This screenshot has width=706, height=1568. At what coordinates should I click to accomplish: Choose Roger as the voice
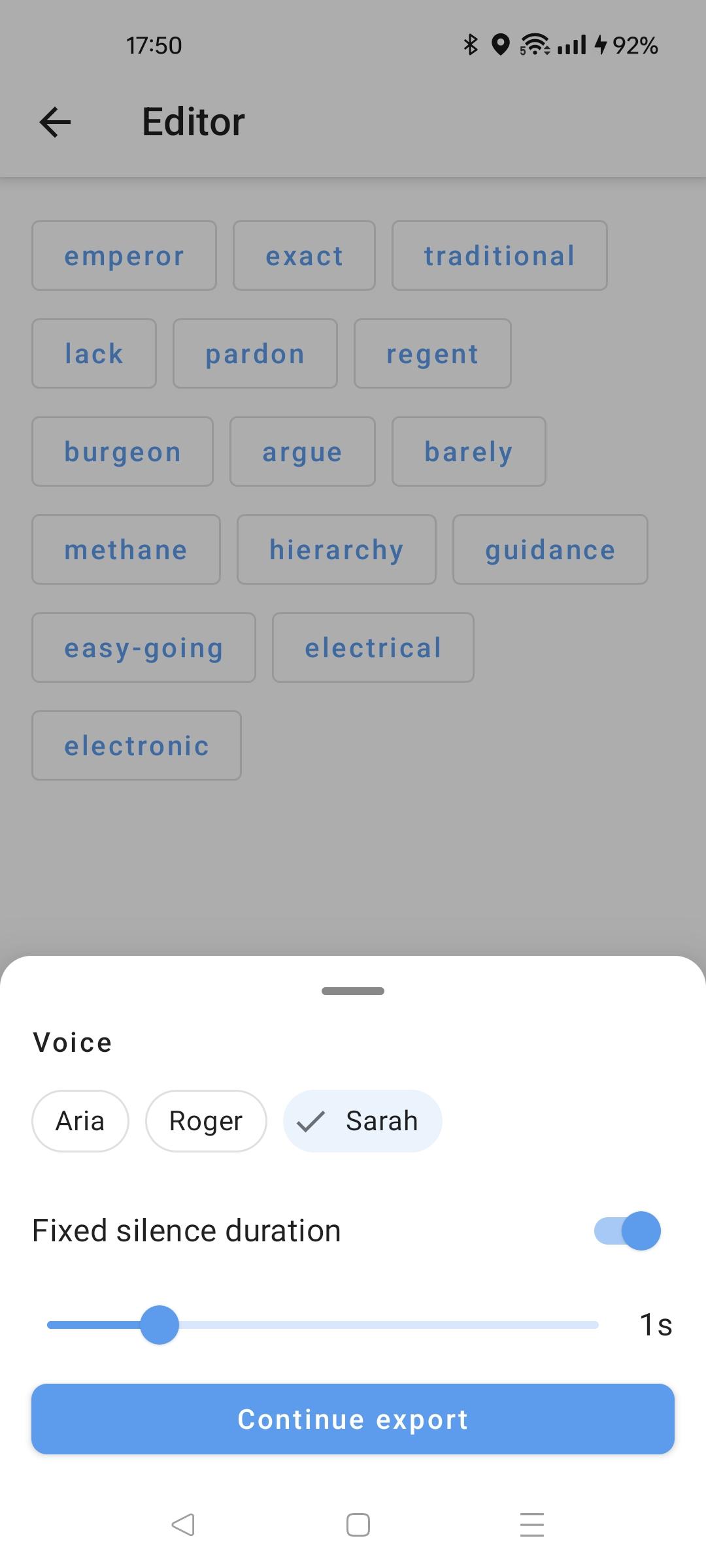coord(206,1121)
